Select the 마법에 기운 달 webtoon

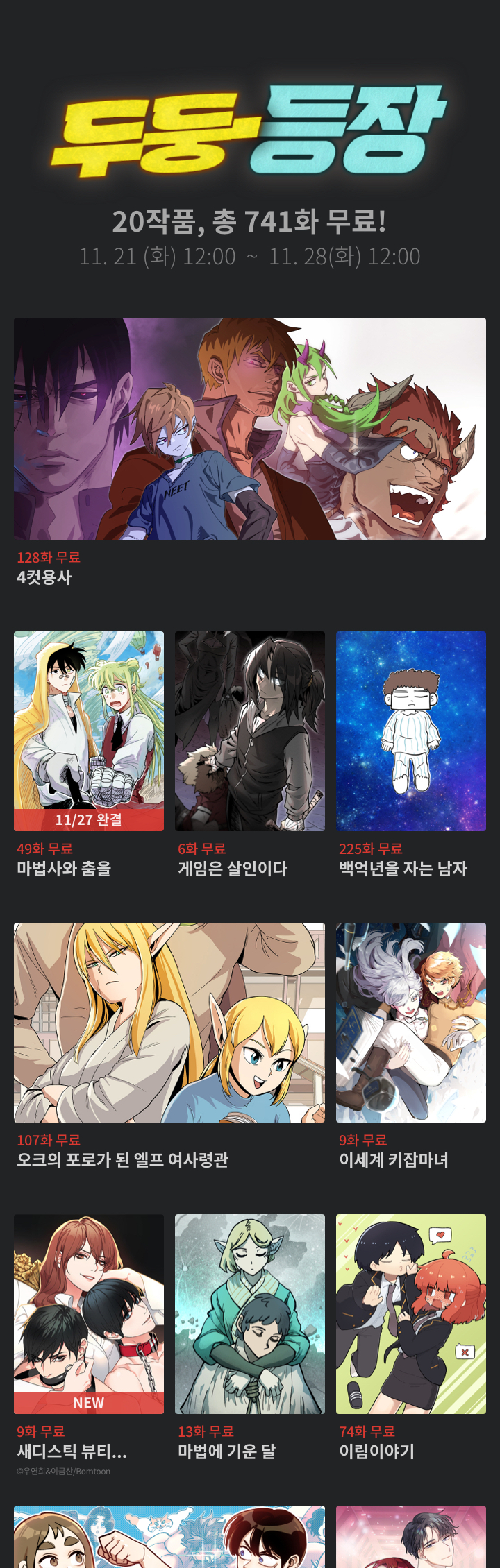click(250, 1313)
